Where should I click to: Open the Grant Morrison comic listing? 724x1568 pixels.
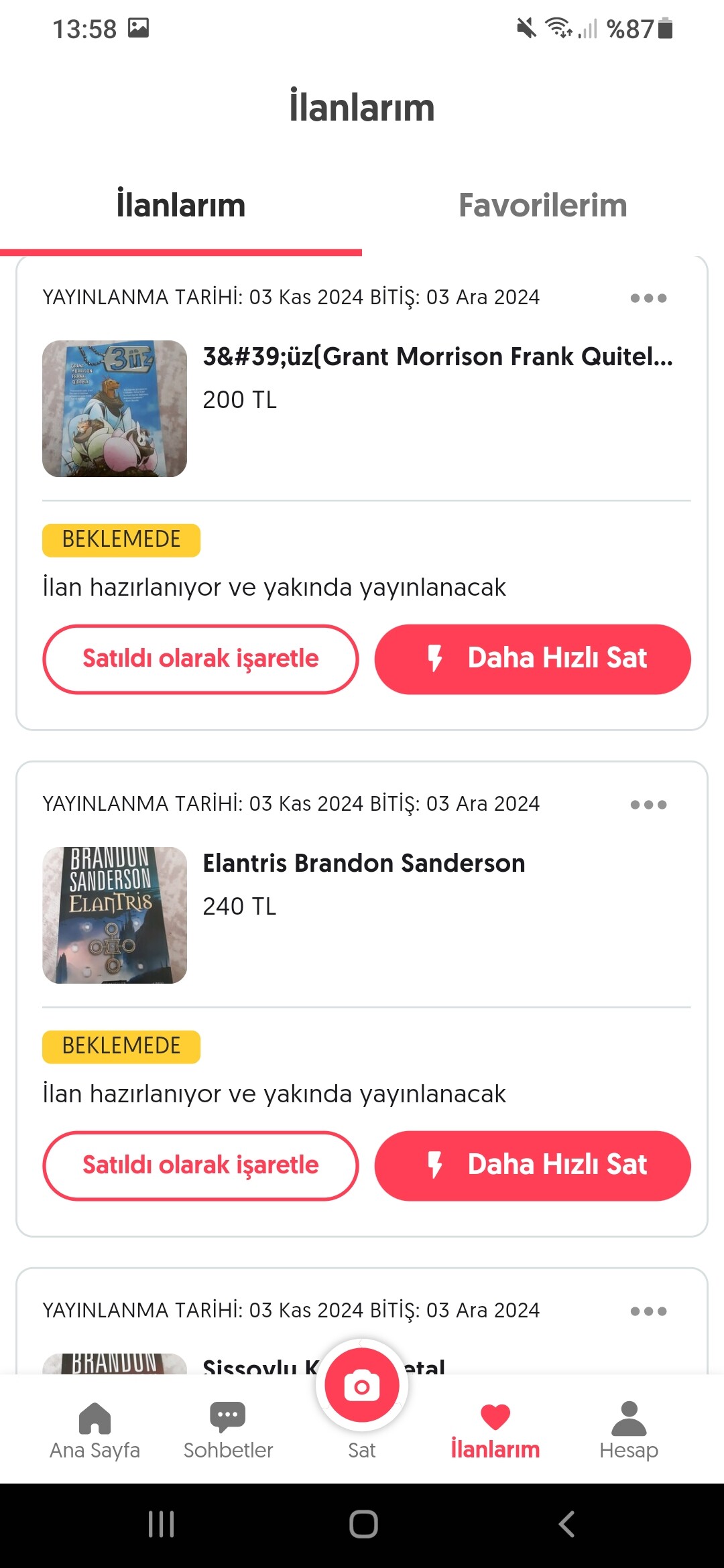point(437,357)
